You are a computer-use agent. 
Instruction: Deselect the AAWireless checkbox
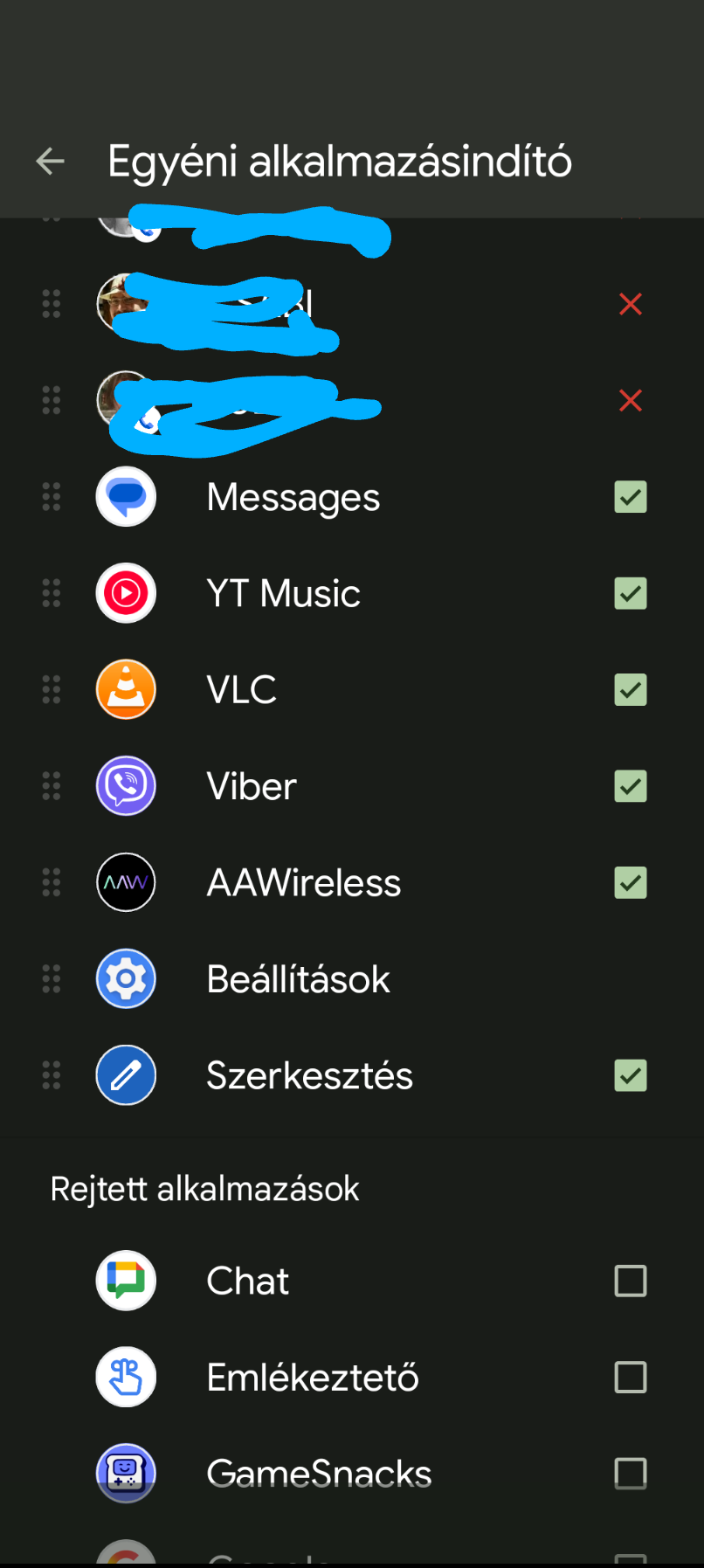pyautogui.click(x=631, y=883)
